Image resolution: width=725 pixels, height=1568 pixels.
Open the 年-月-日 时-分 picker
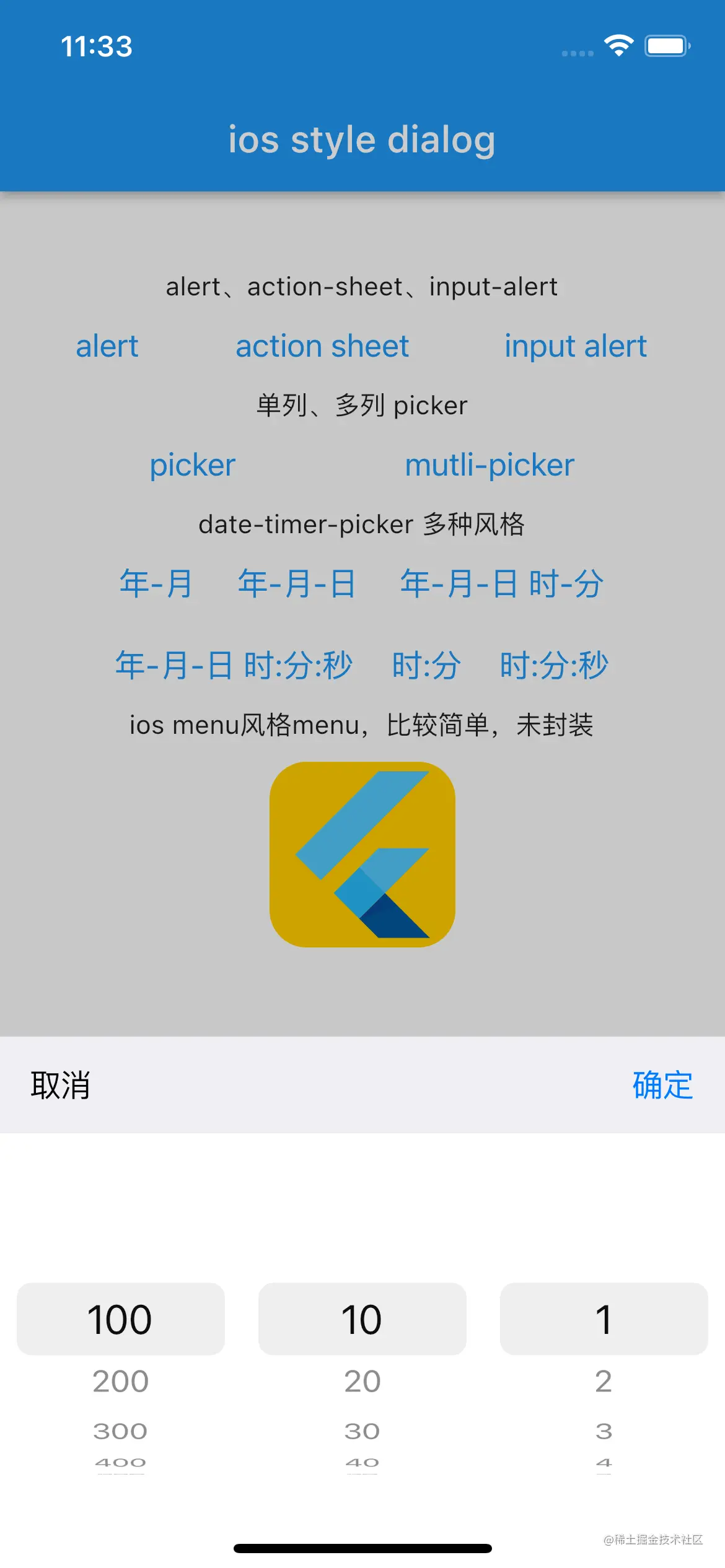pyautogui.click(x=502, y=582)
